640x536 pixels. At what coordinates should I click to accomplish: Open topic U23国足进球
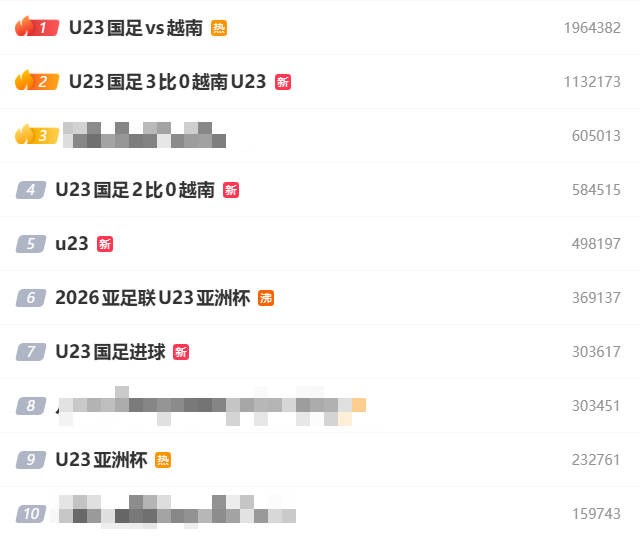coord(110,352)
